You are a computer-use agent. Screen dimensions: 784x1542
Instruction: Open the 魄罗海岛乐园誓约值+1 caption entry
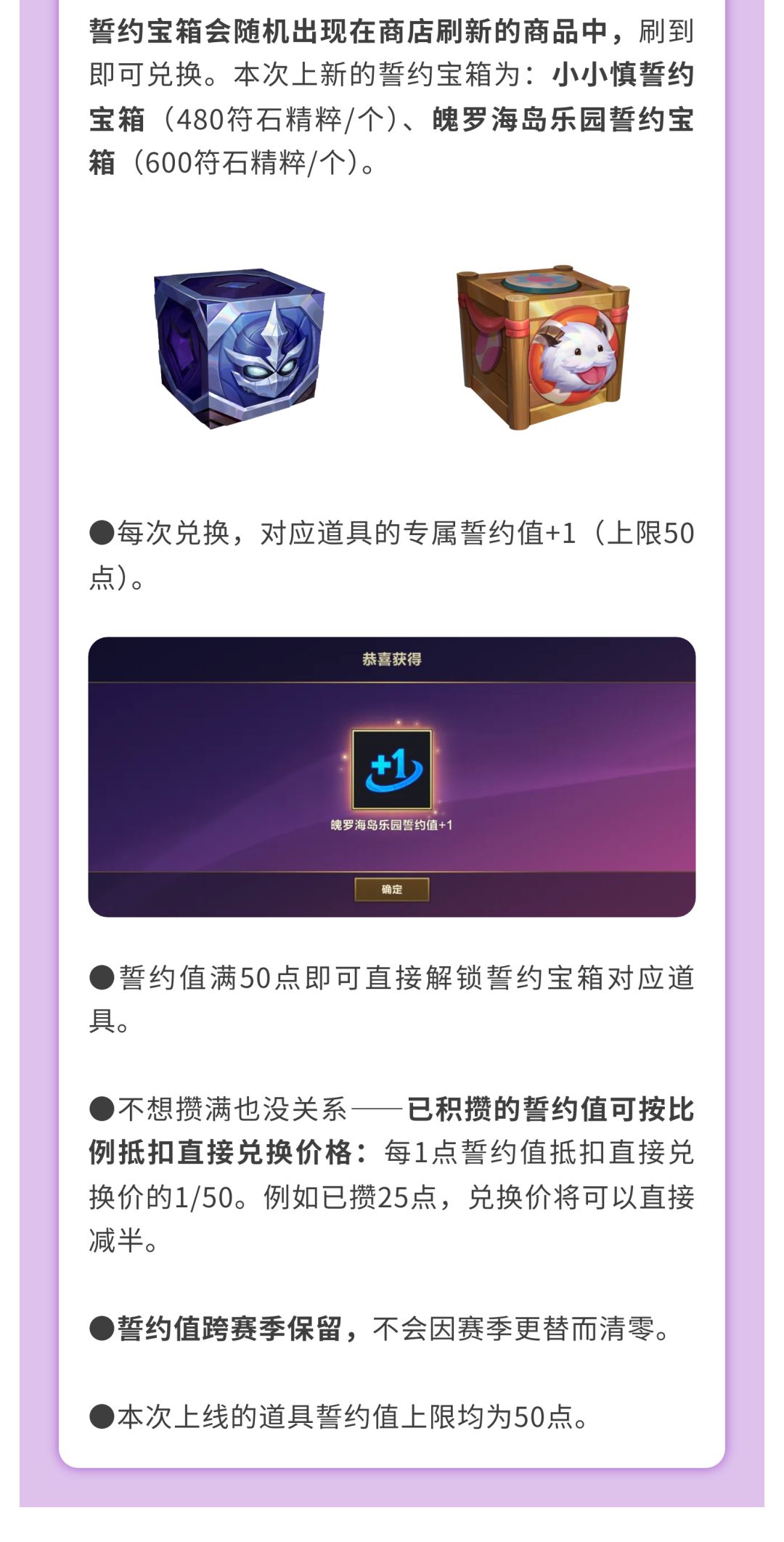[x=392, y=823]
